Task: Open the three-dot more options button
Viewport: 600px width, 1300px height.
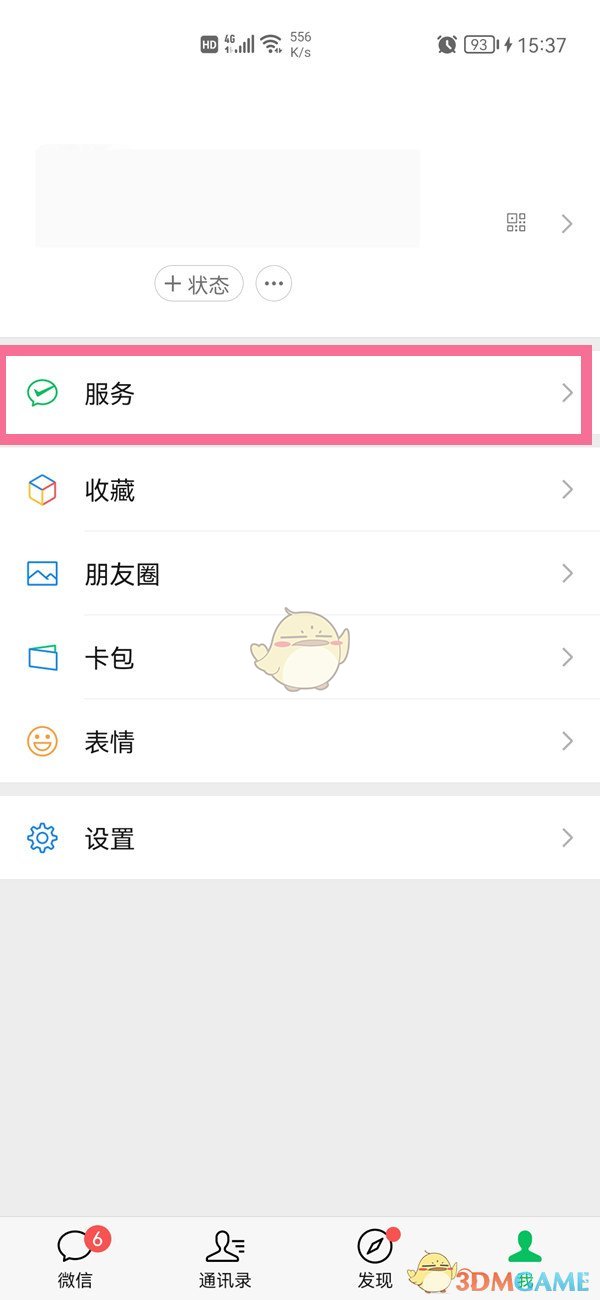Action: pyautogui.click(x=274, y=284)
